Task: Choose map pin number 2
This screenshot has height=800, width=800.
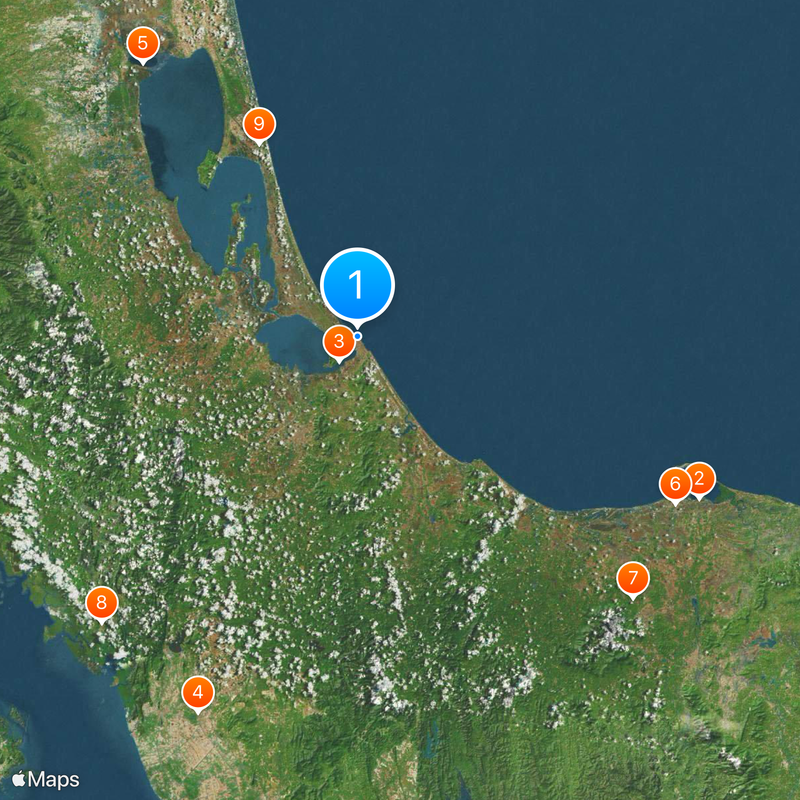Action: click(701, 478)
